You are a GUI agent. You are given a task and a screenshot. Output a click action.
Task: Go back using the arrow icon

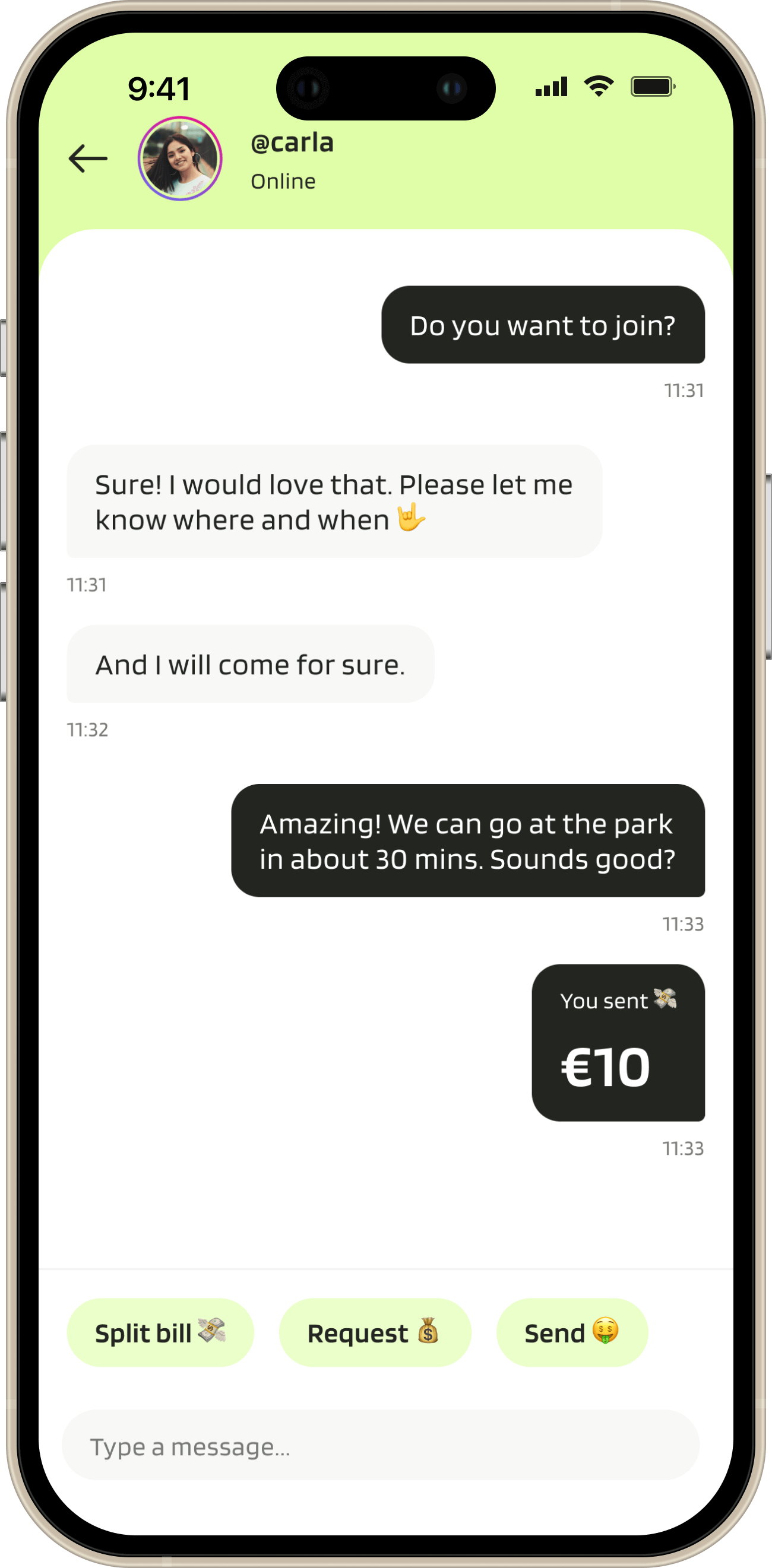(88, 159)
